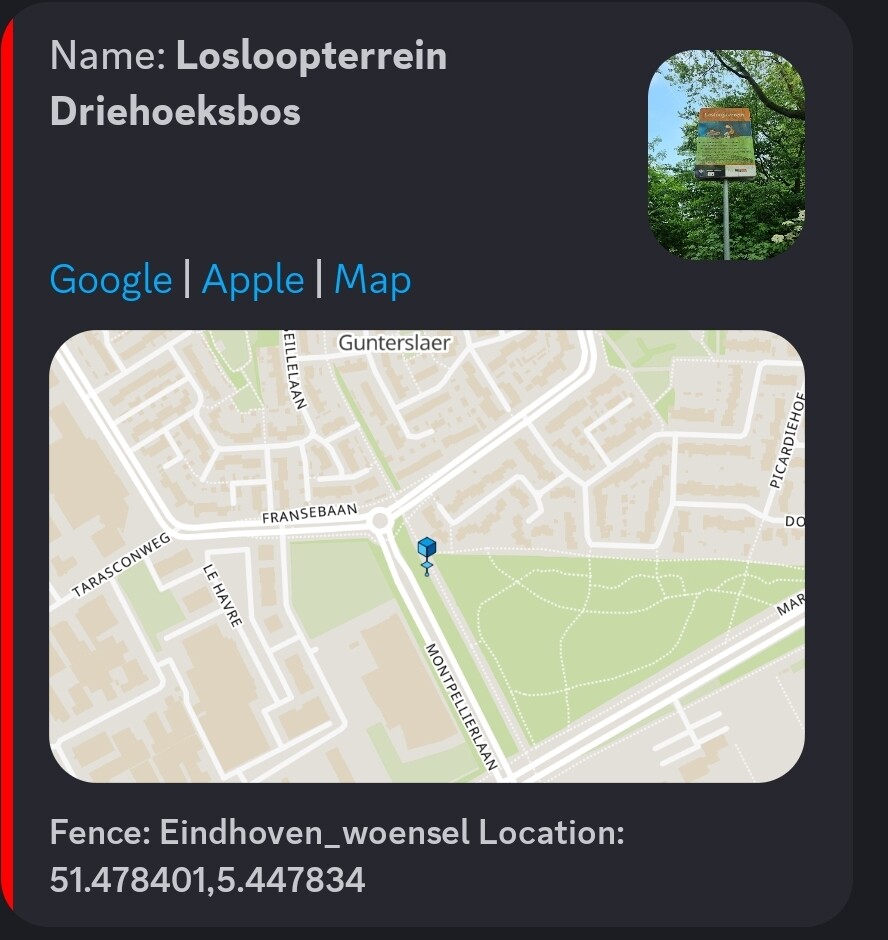The image size is (888, 940).
Task: Open the Map link
Action: point(372,279)
